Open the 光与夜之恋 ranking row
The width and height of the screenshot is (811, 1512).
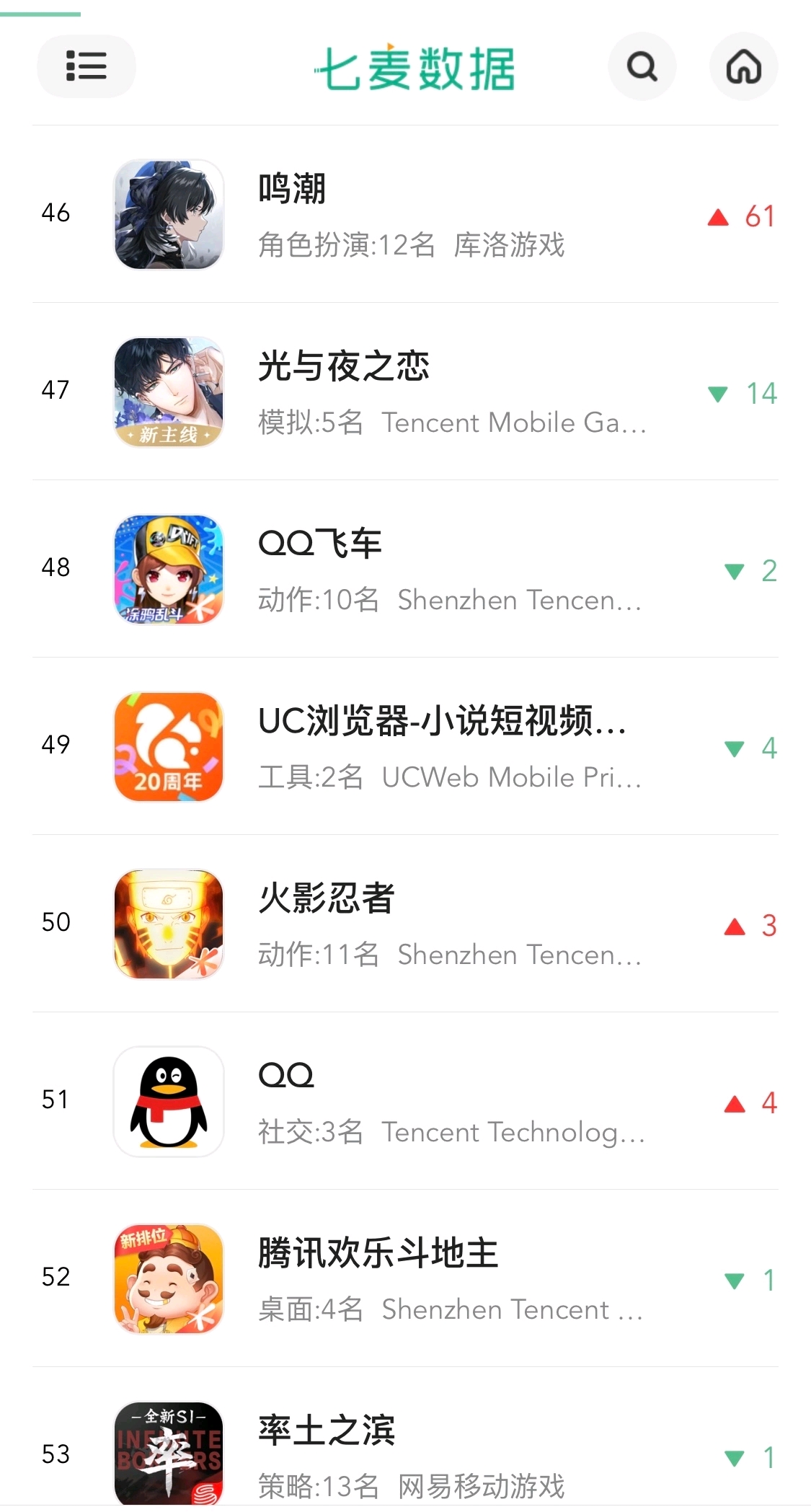[405, 392]
